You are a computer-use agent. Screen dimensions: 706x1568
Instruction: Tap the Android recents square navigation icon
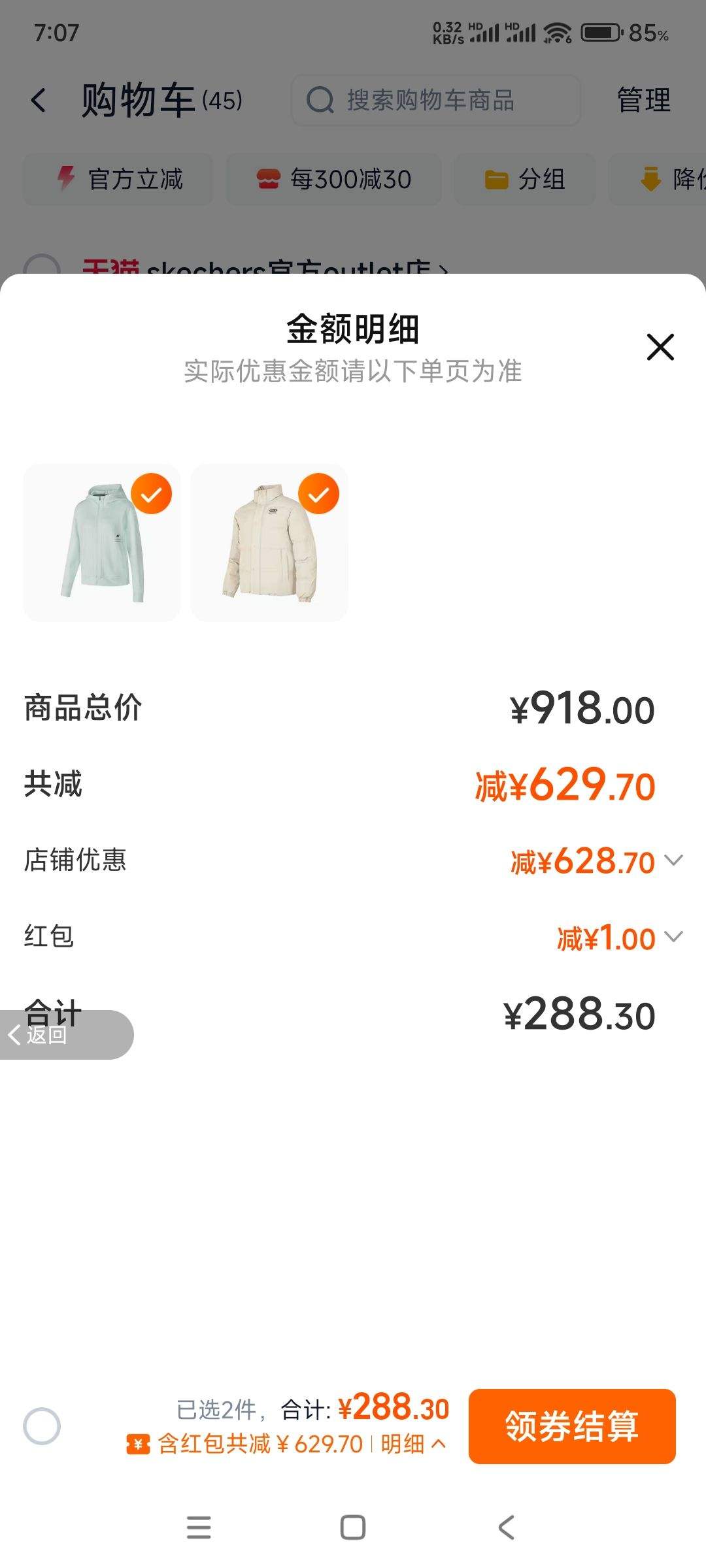[353, 1527]
